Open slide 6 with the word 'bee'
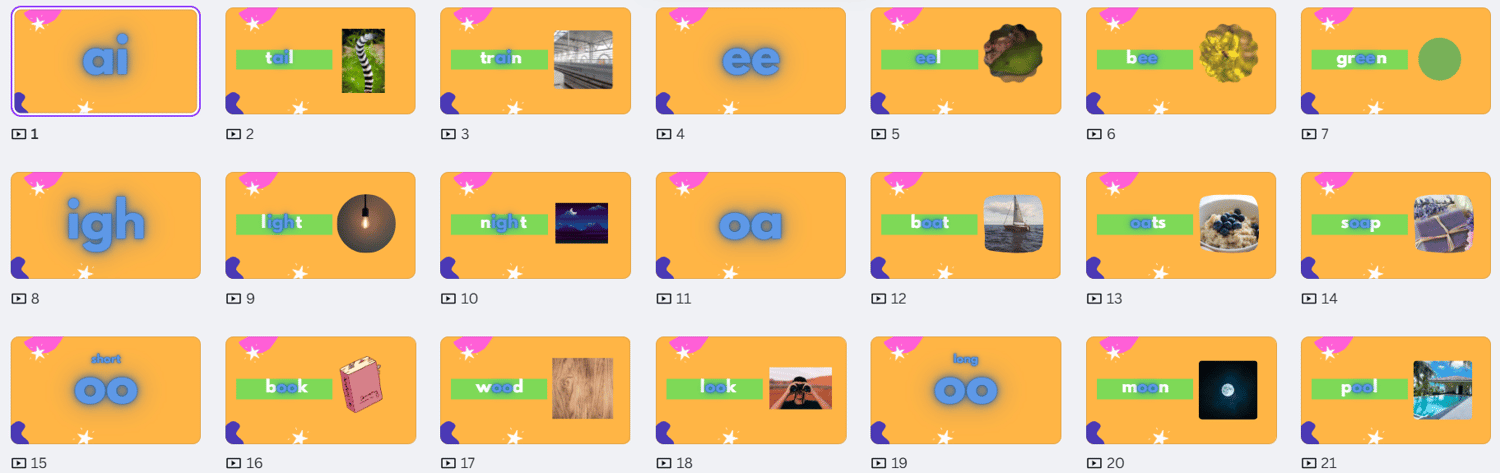1500x473 pixels. [1180, 61]
